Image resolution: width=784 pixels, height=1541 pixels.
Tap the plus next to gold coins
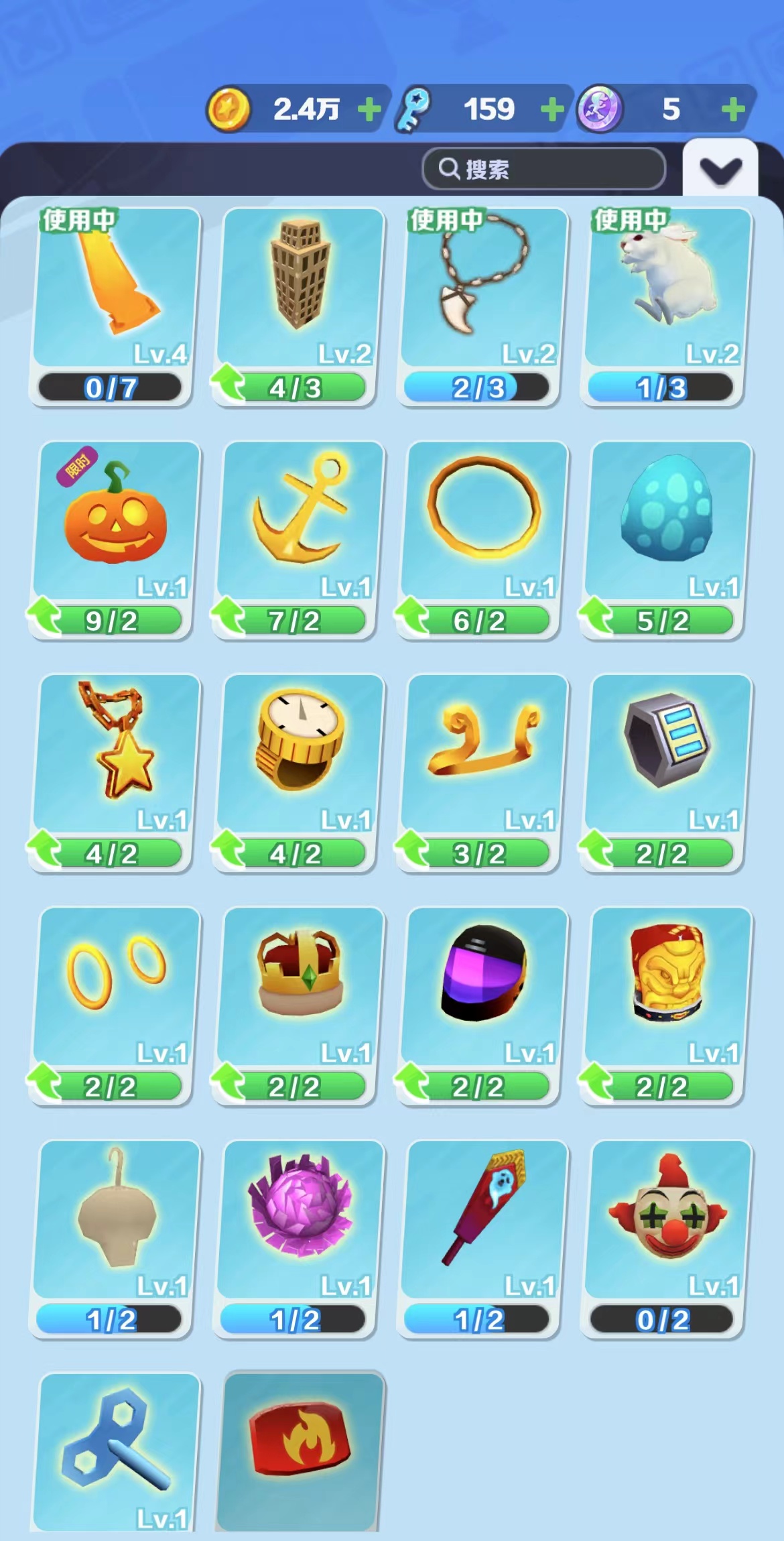(369, 109)
